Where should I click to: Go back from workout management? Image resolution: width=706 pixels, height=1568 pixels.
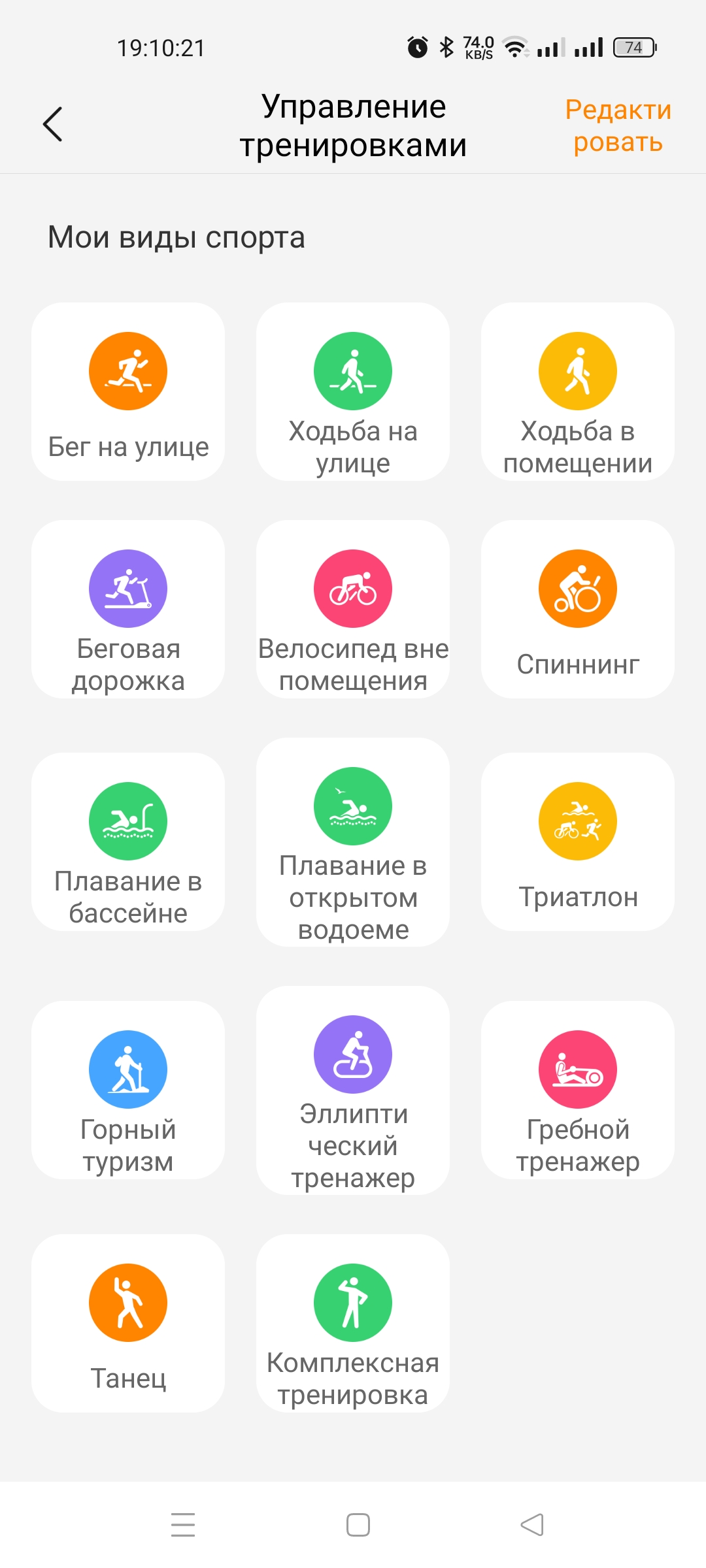tap(52, 124)
